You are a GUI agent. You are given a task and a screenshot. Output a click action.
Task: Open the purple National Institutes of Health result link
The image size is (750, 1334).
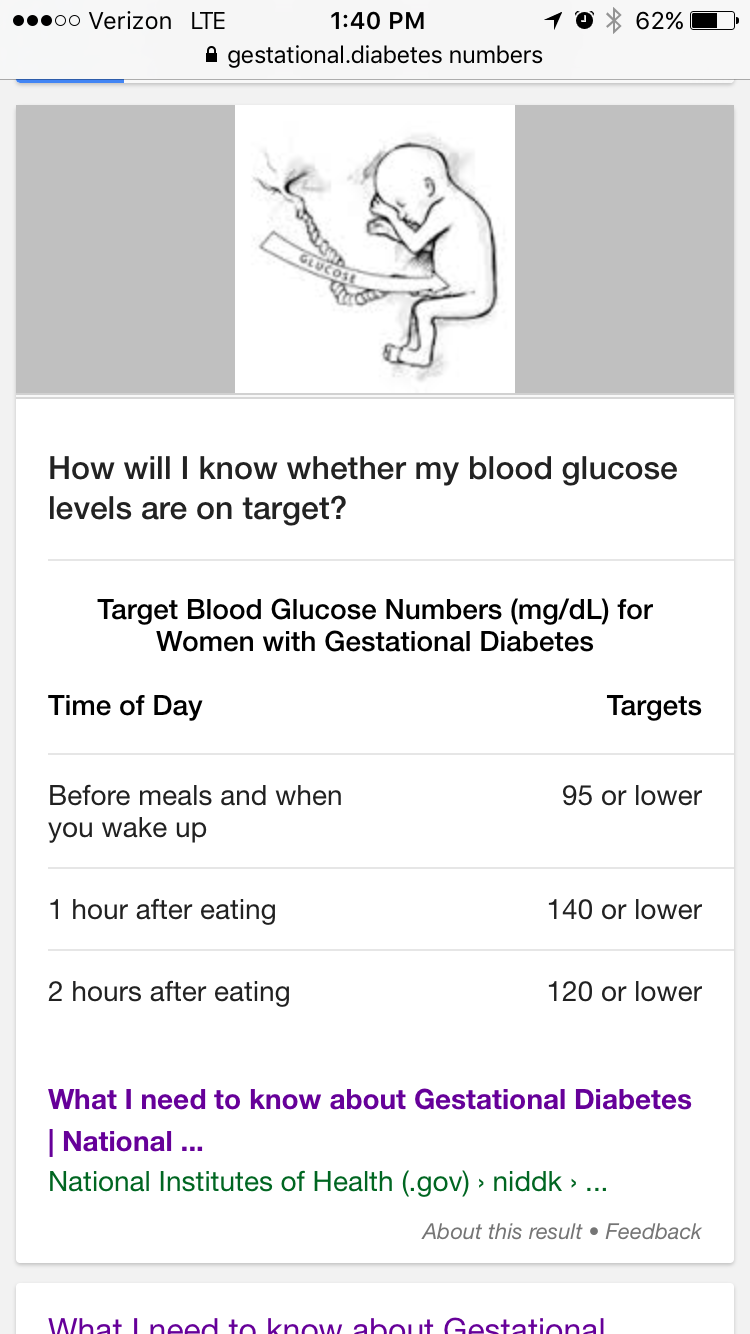tap(370, 1120)
